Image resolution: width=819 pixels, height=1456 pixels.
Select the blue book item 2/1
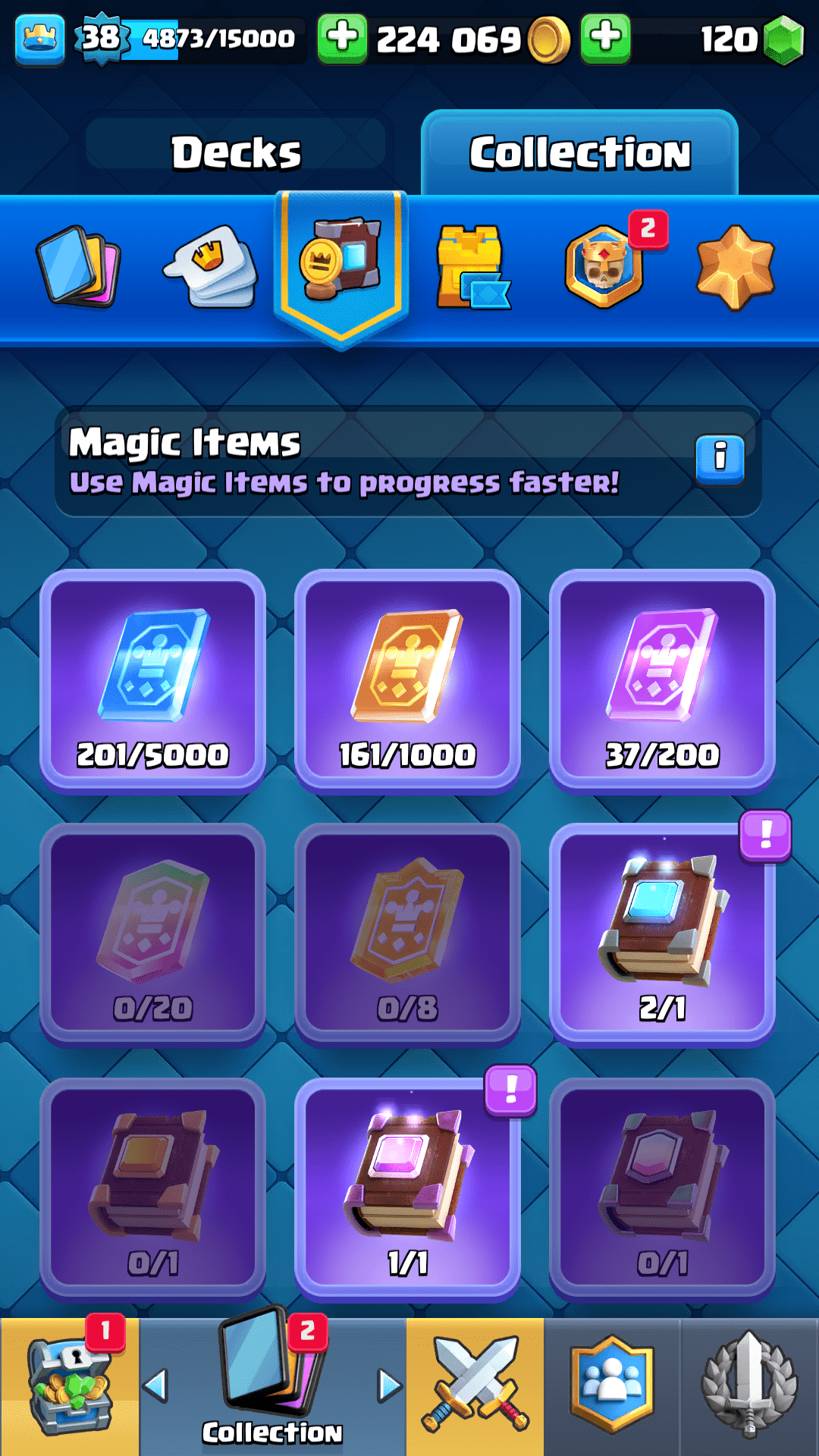pos(662,934)
